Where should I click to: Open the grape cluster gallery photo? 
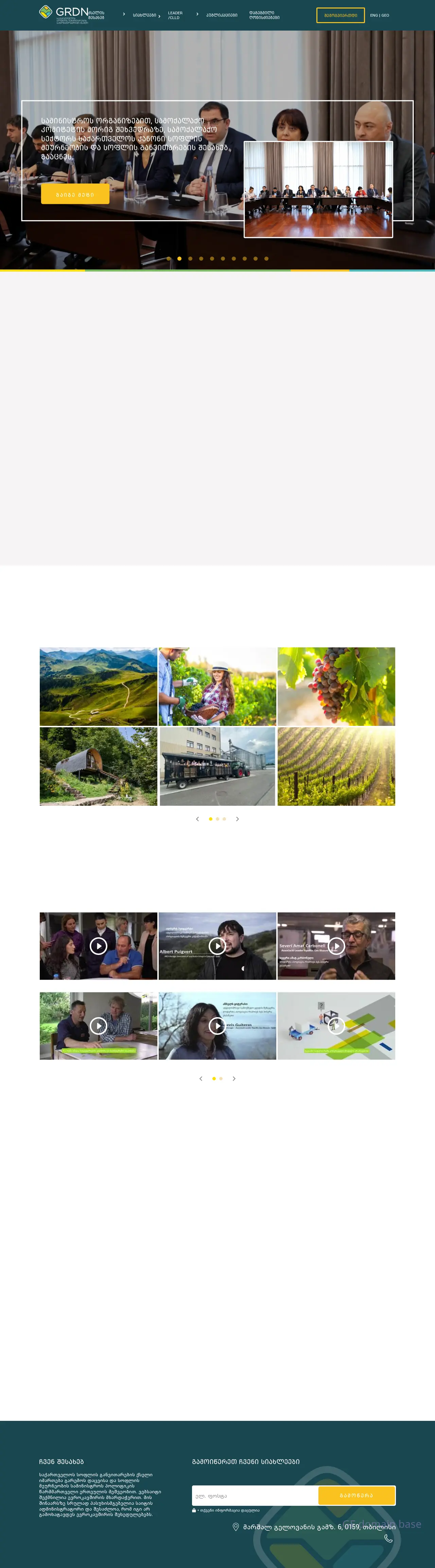pyautogui.click(x=336, y=686)
